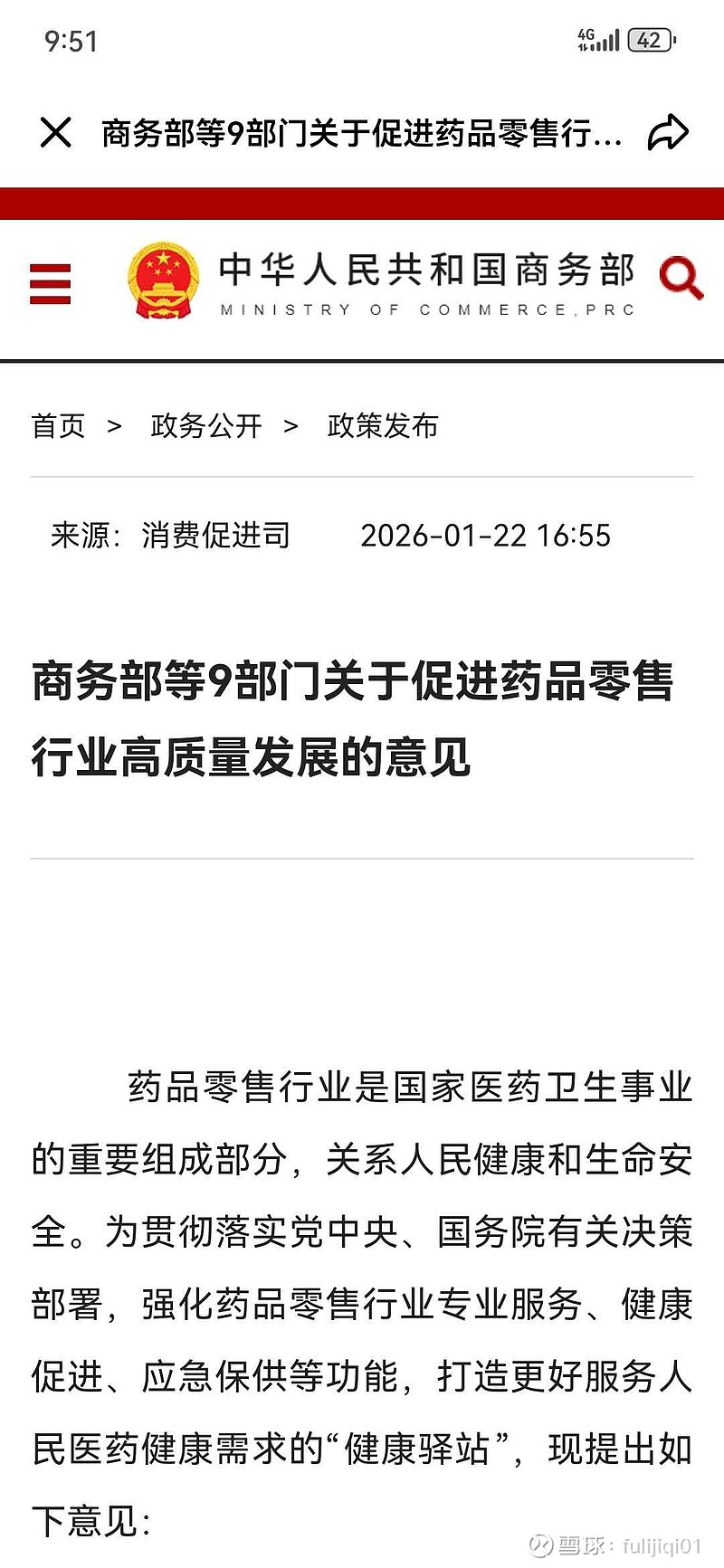Open the 首页 breadcrumb link

[57, 426]
